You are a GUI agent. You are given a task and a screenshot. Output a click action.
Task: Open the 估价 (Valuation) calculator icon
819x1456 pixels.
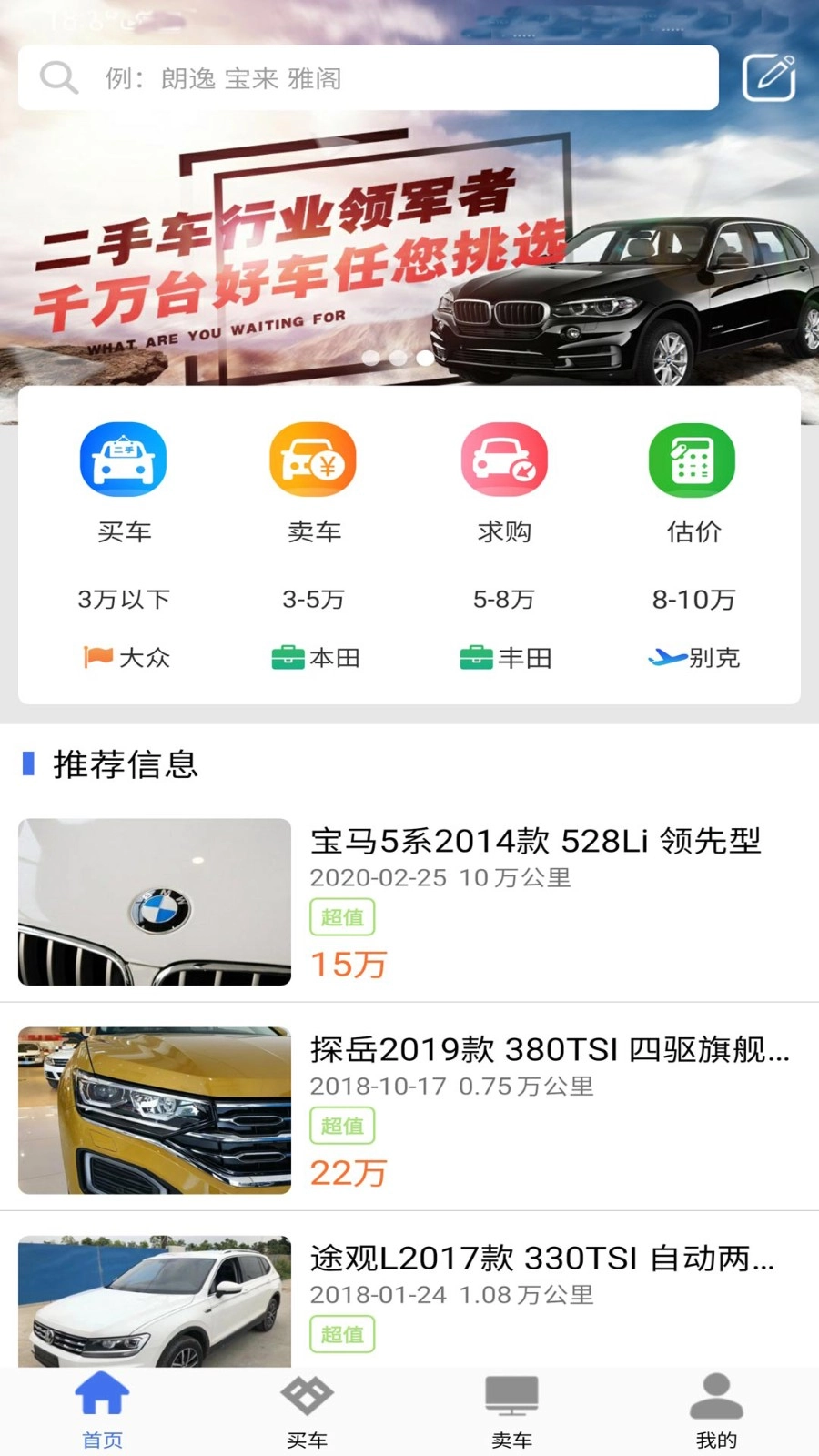(x=692, y=460)
